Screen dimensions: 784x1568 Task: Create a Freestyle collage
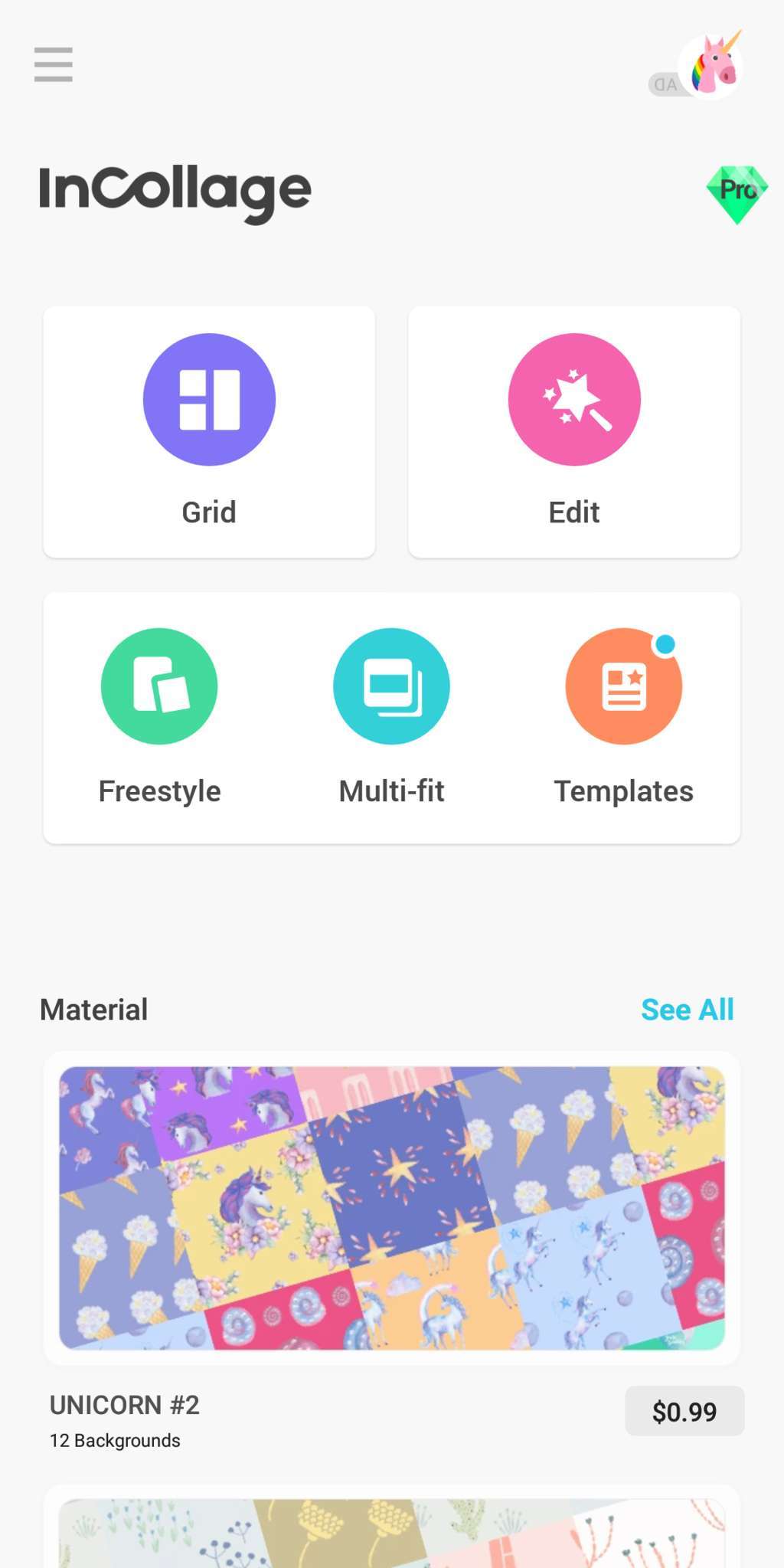(x=159, y=716)
